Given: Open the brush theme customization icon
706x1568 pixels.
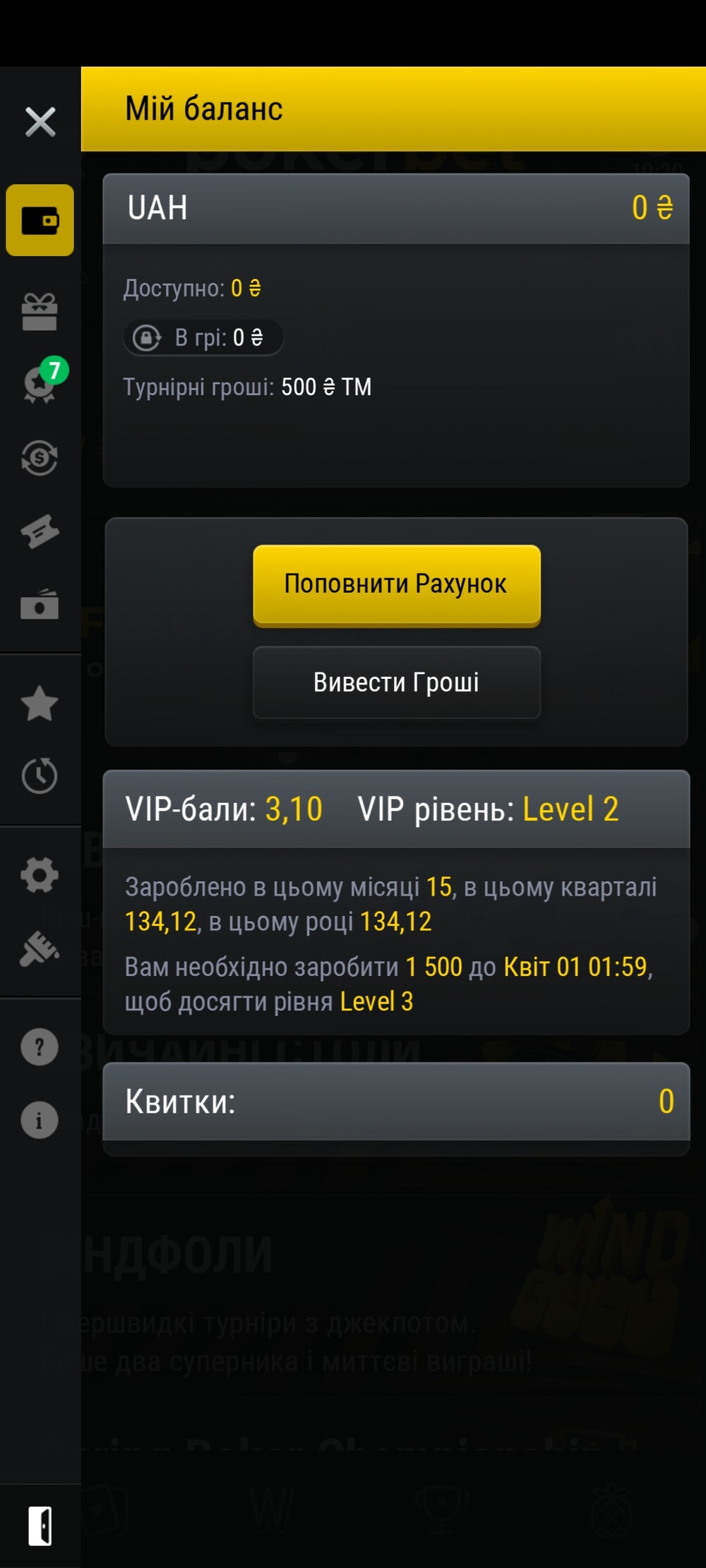Looking at the screenshot, I should [x=40, y=949].
